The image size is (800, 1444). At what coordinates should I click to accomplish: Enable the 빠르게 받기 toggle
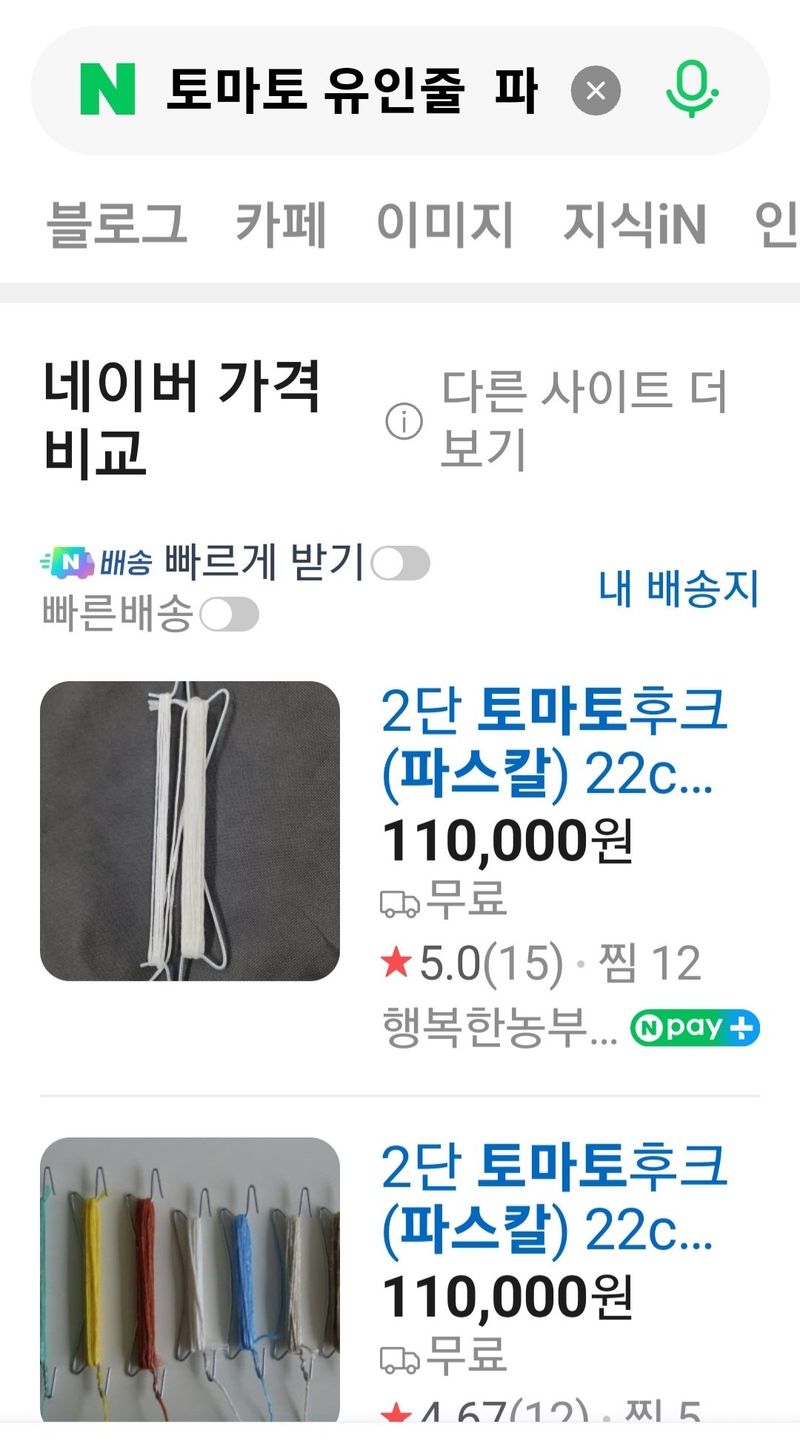pyautogui.click(x=400, y=564)
